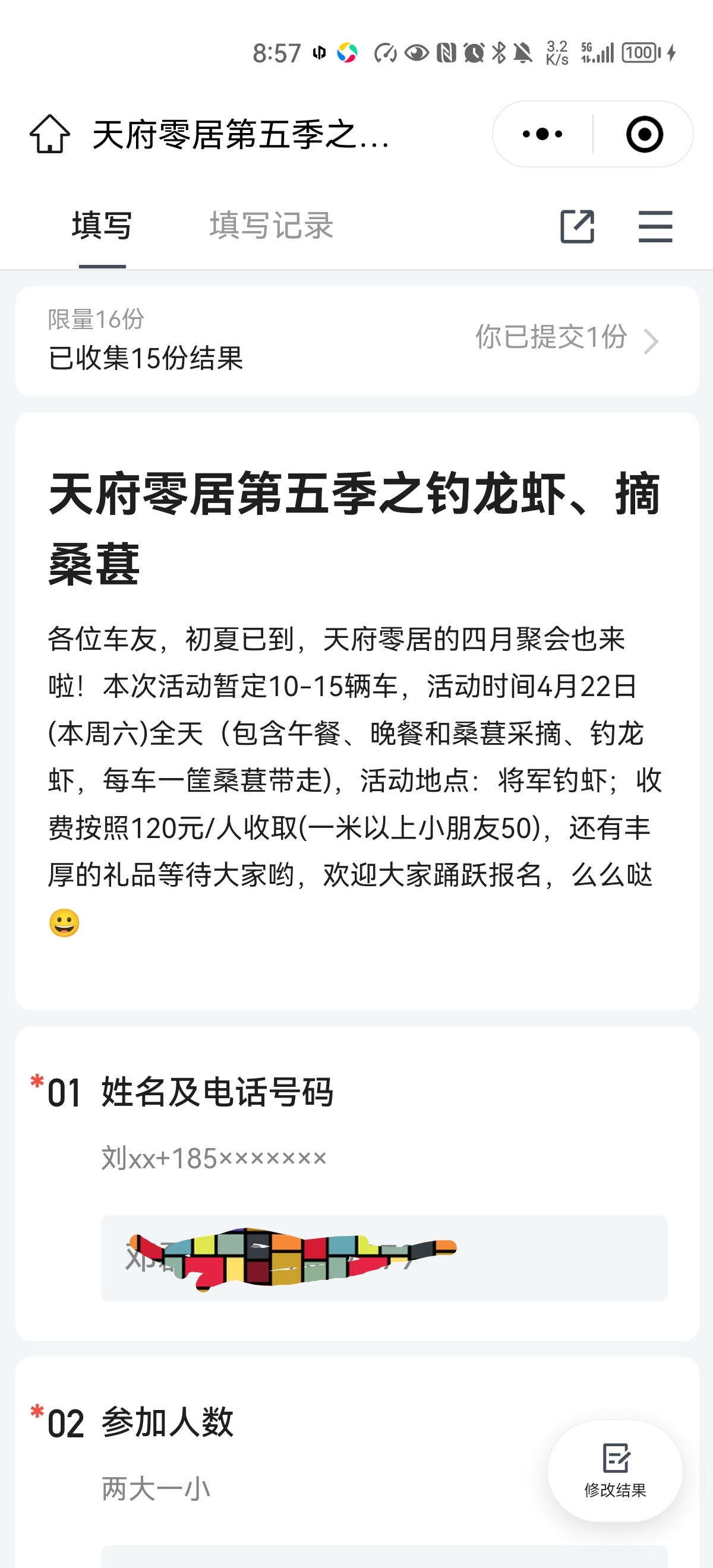Open the three-dot more menu
The width and height of the screenshot is (713, 1568).
[542, 134]
